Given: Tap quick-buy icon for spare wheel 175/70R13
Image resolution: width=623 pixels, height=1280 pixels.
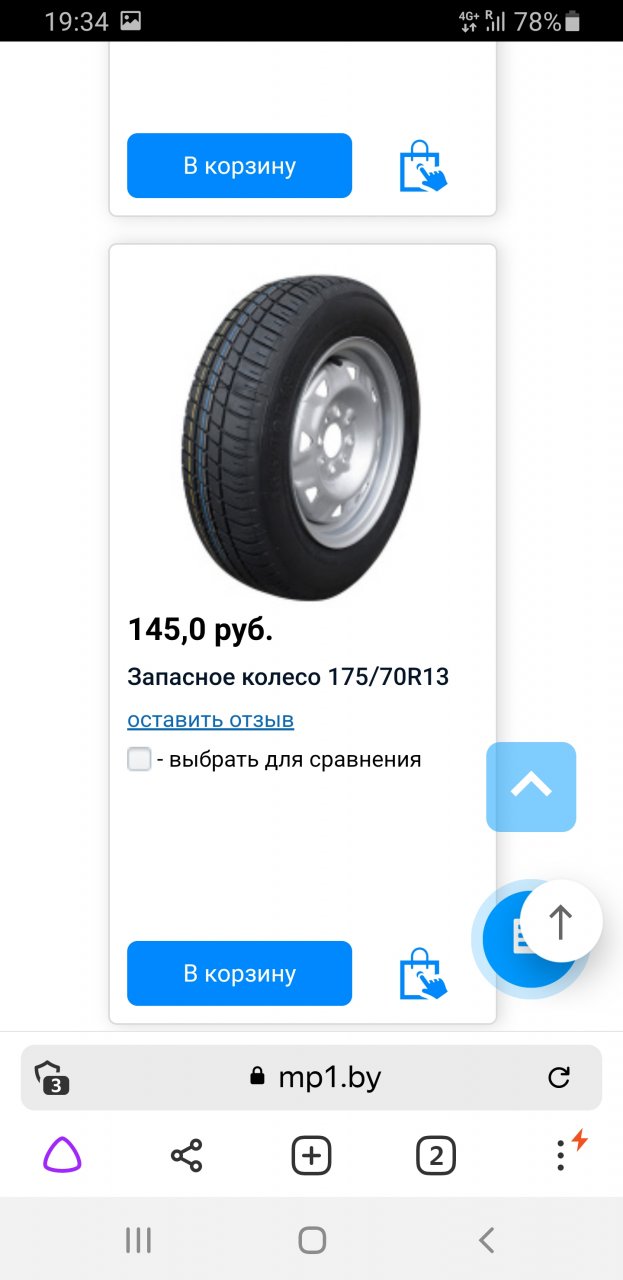Looking at the screenshot, I should click(x=423, y=974).
